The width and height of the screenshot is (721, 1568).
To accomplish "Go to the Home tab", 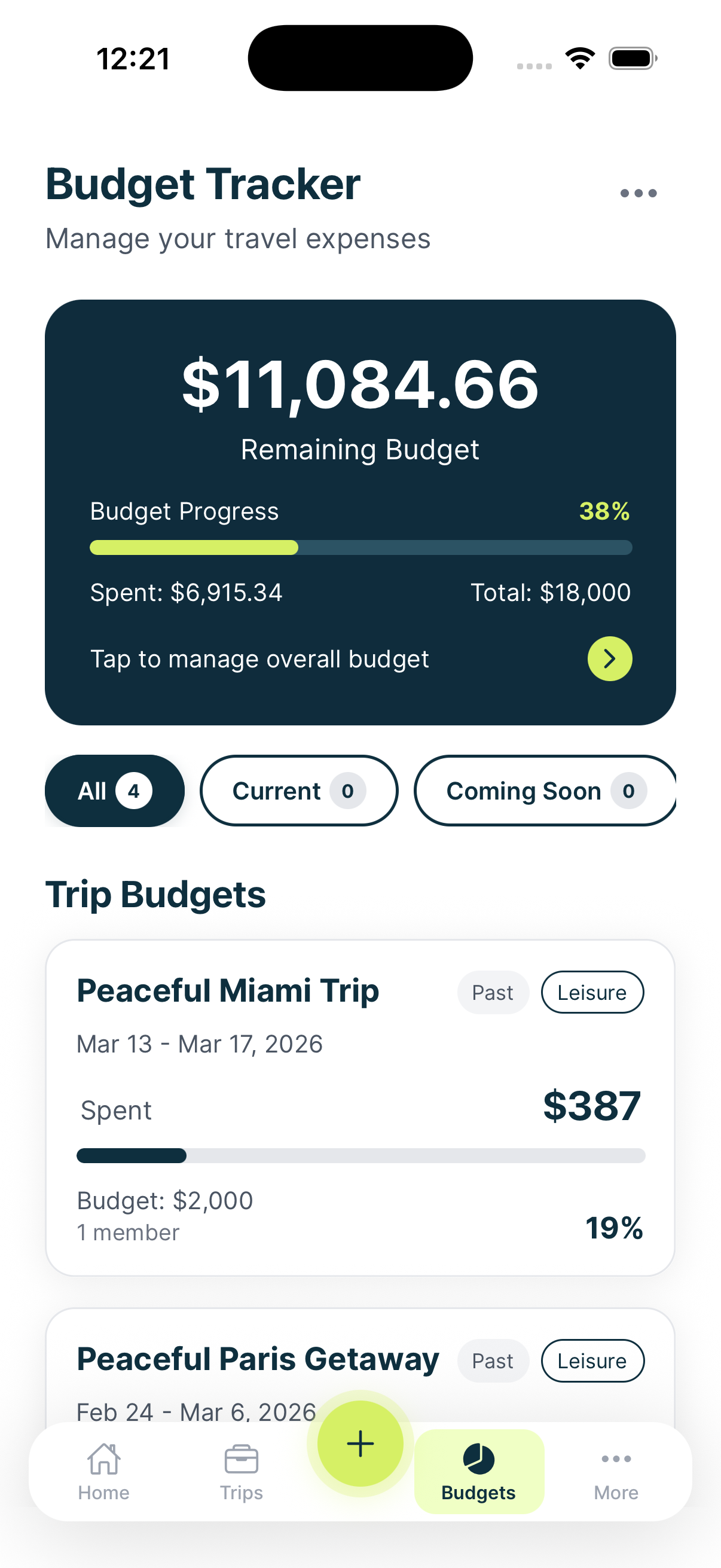I will (103, 1472).
